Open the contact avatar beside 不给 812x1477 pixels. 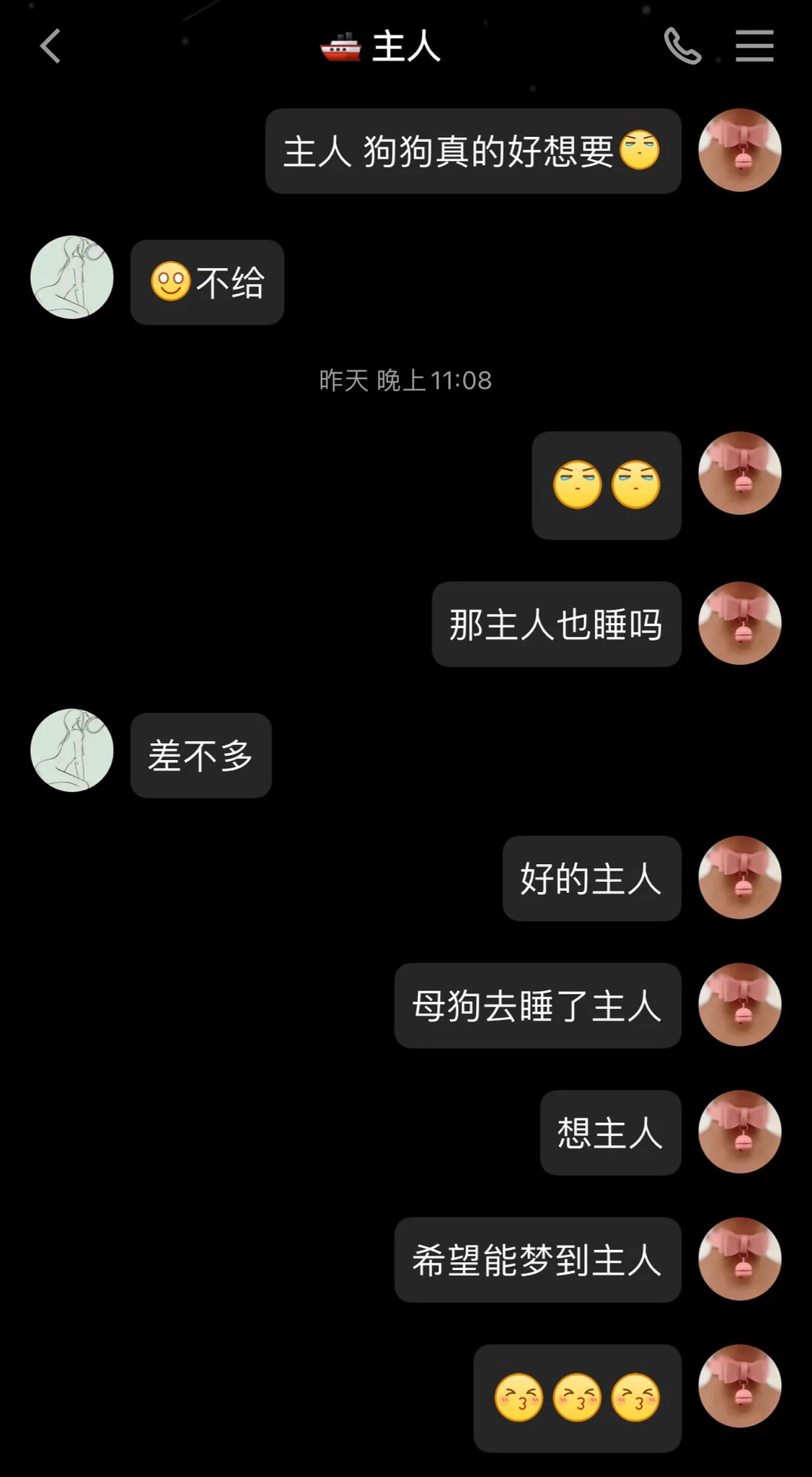point(72,278)
